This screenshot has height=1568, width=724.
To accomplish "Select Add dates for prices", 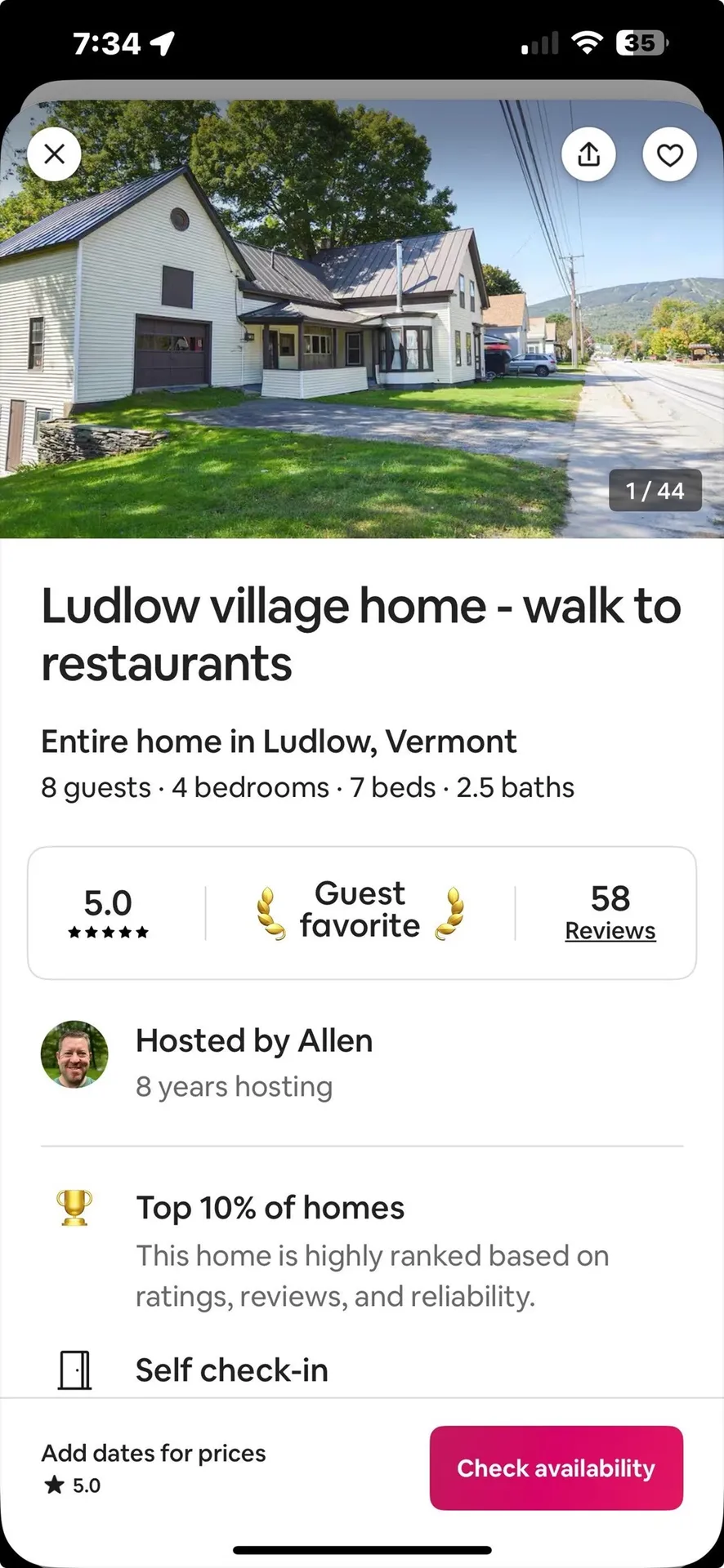I will click(154, 1454).
